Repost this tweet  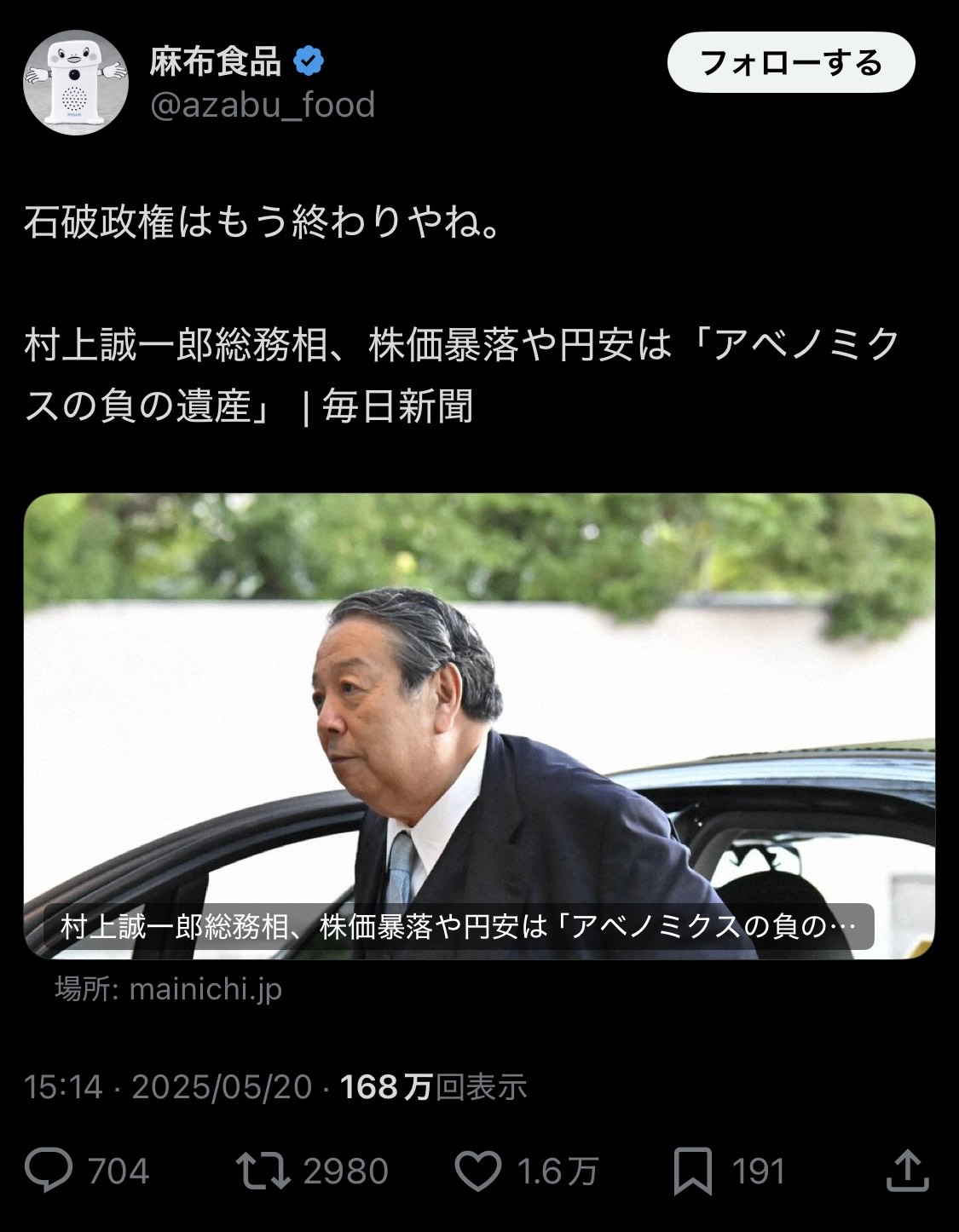point(263,1171)
